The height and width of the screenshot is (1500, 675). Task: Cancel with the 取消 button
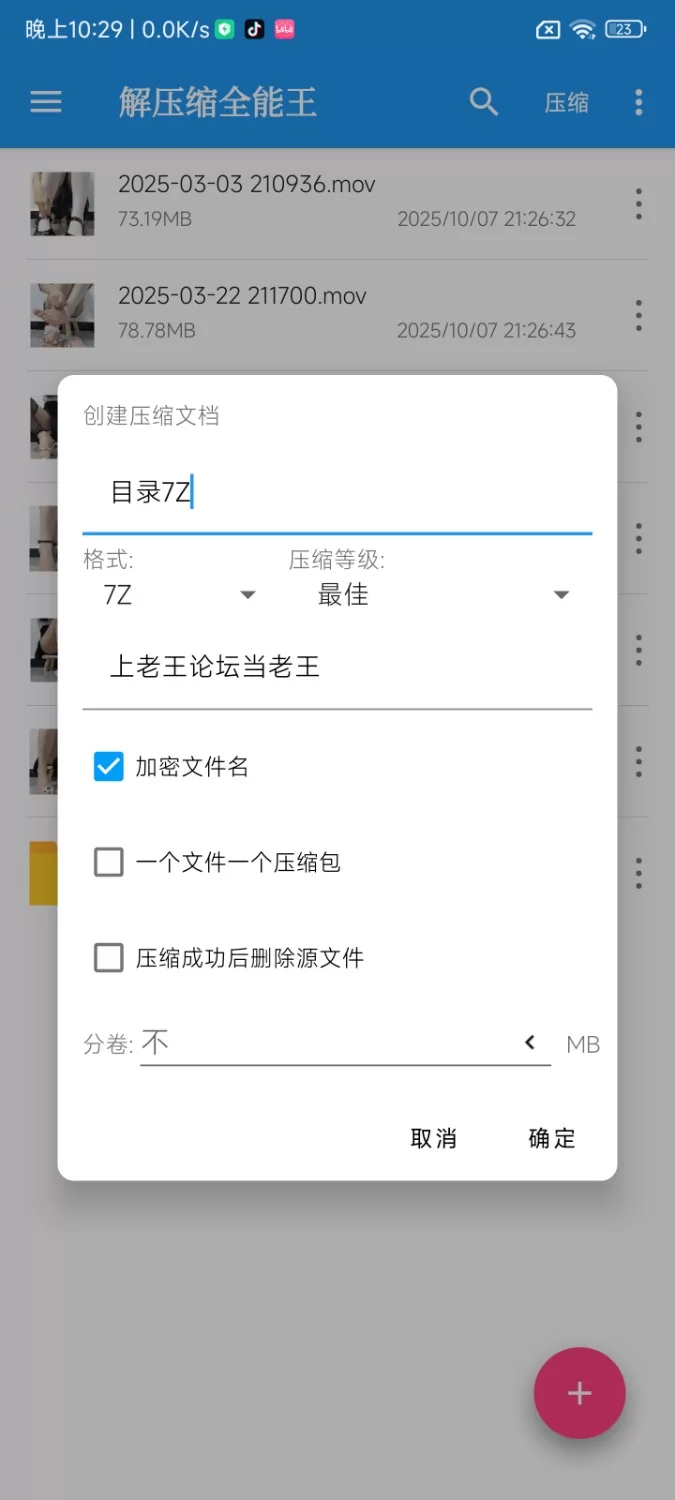434,1138
